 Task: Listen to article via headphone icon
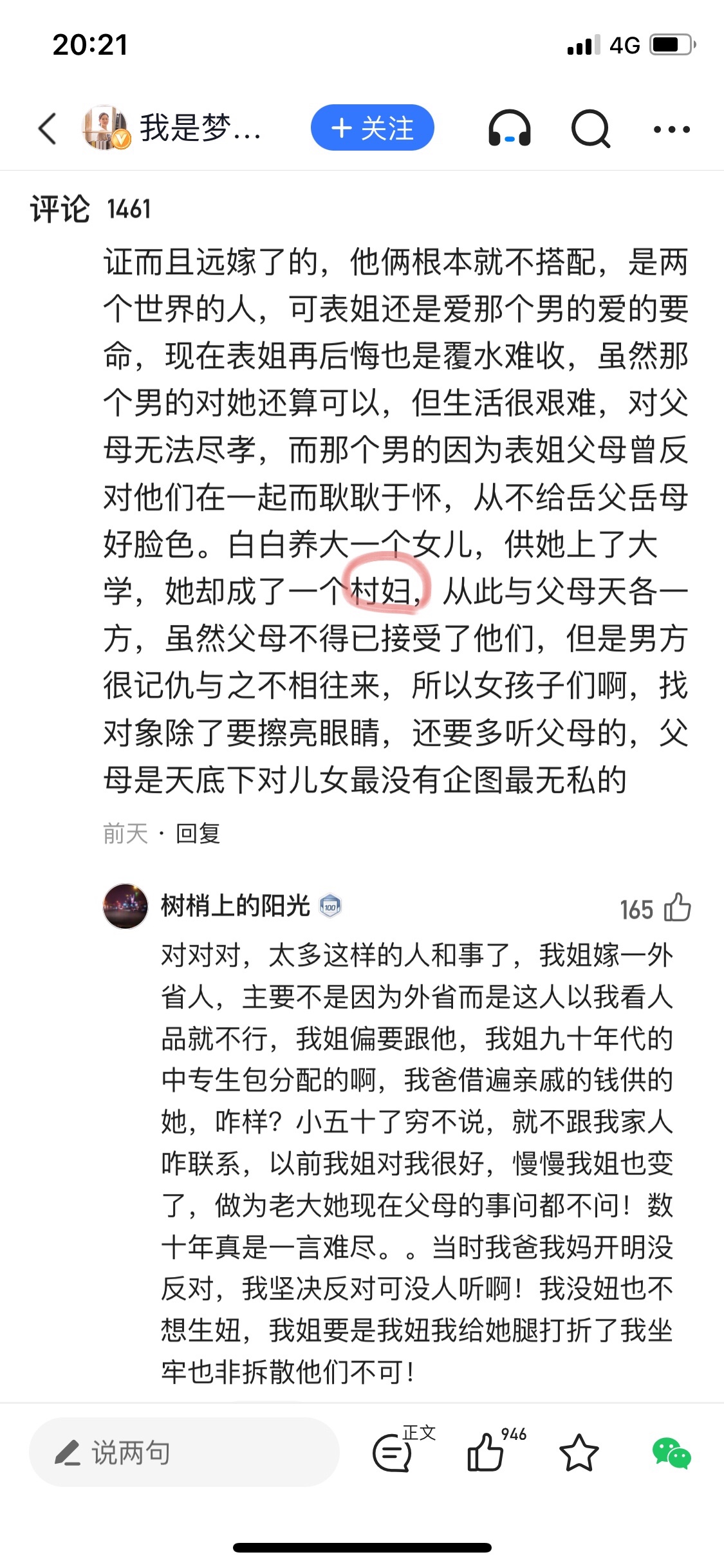coord(509,128)
